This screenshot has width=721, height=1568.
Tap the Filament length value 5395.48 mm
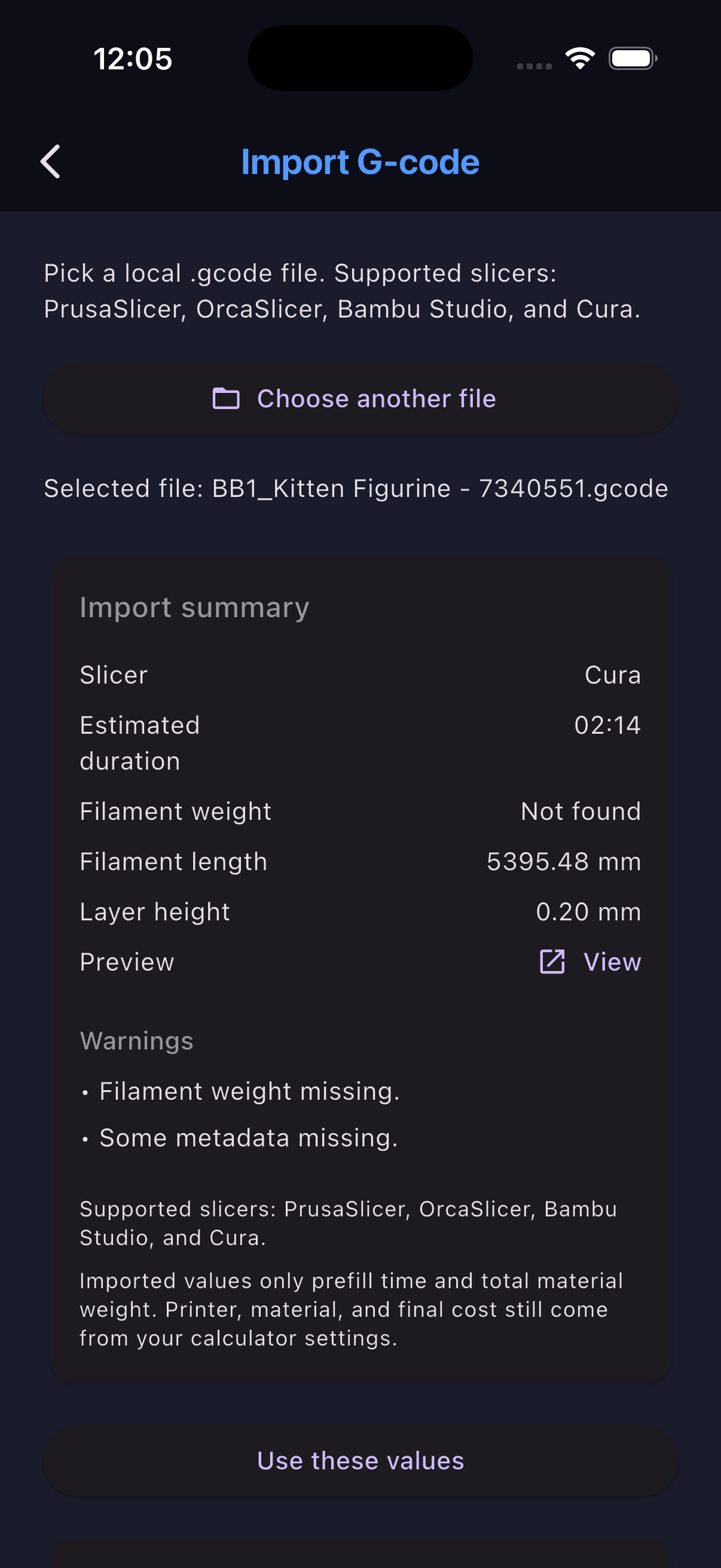(564, 861)
